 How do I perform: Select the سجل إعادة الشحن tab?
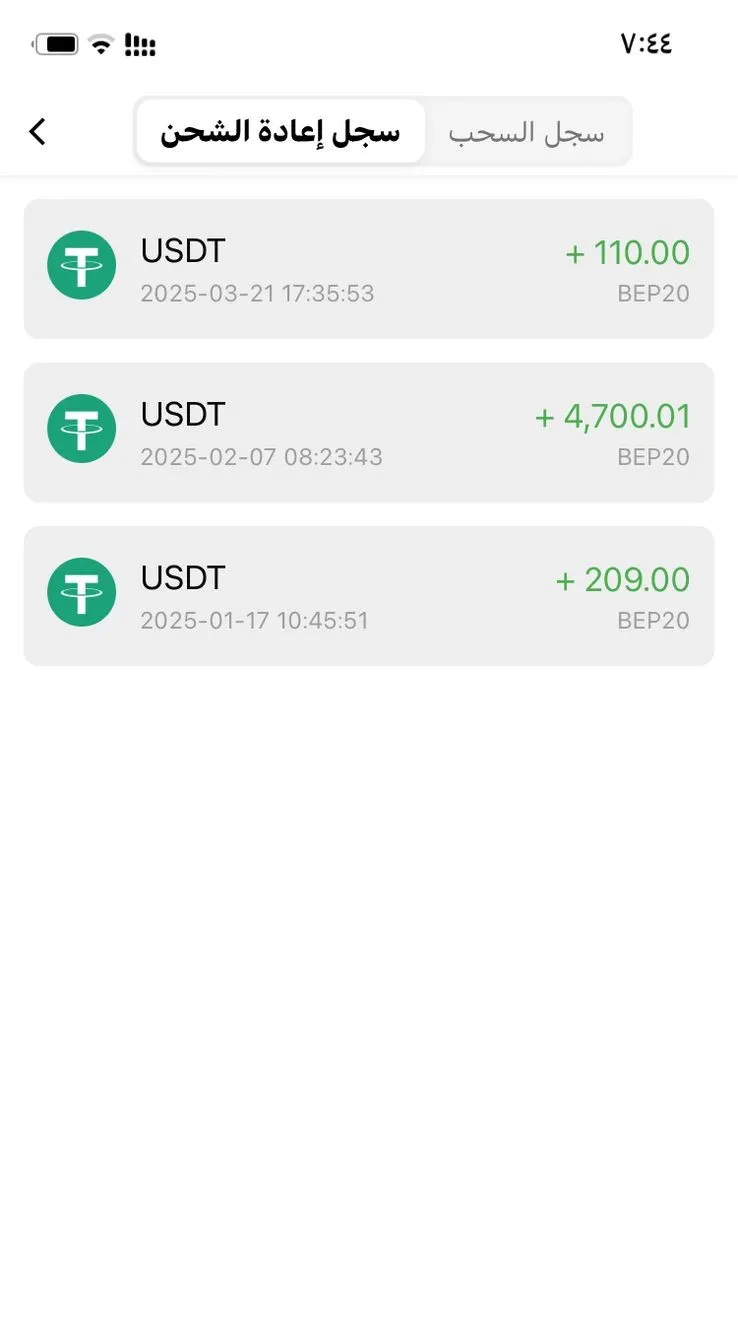(280, 132)
